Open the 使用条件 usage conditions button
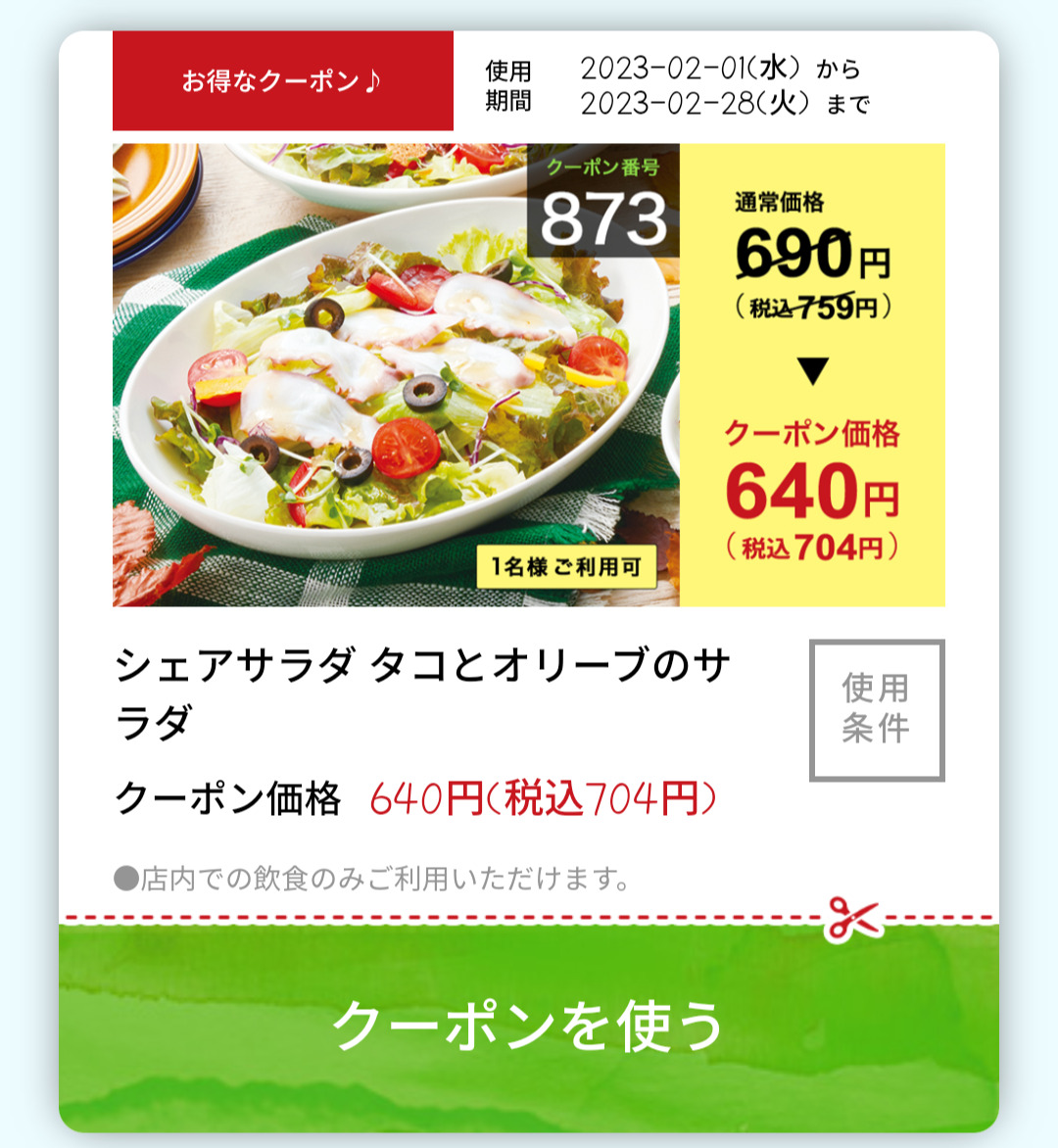The height and width of the screenshot is (1148, 1058). tap(877, 710)
